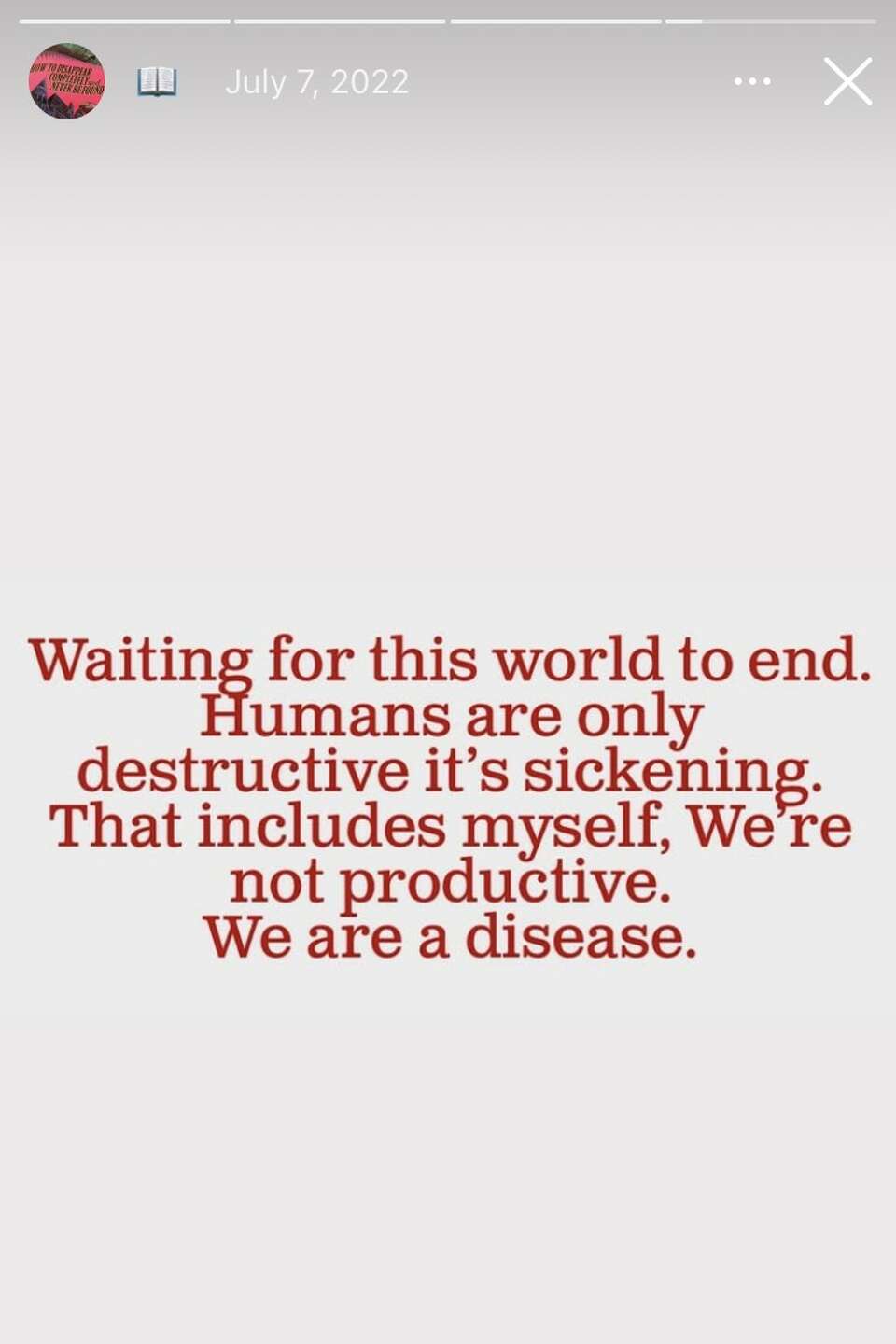
Task: Open the story poster's profile picture
Action: pyautogui.click(x=66, y=81)
